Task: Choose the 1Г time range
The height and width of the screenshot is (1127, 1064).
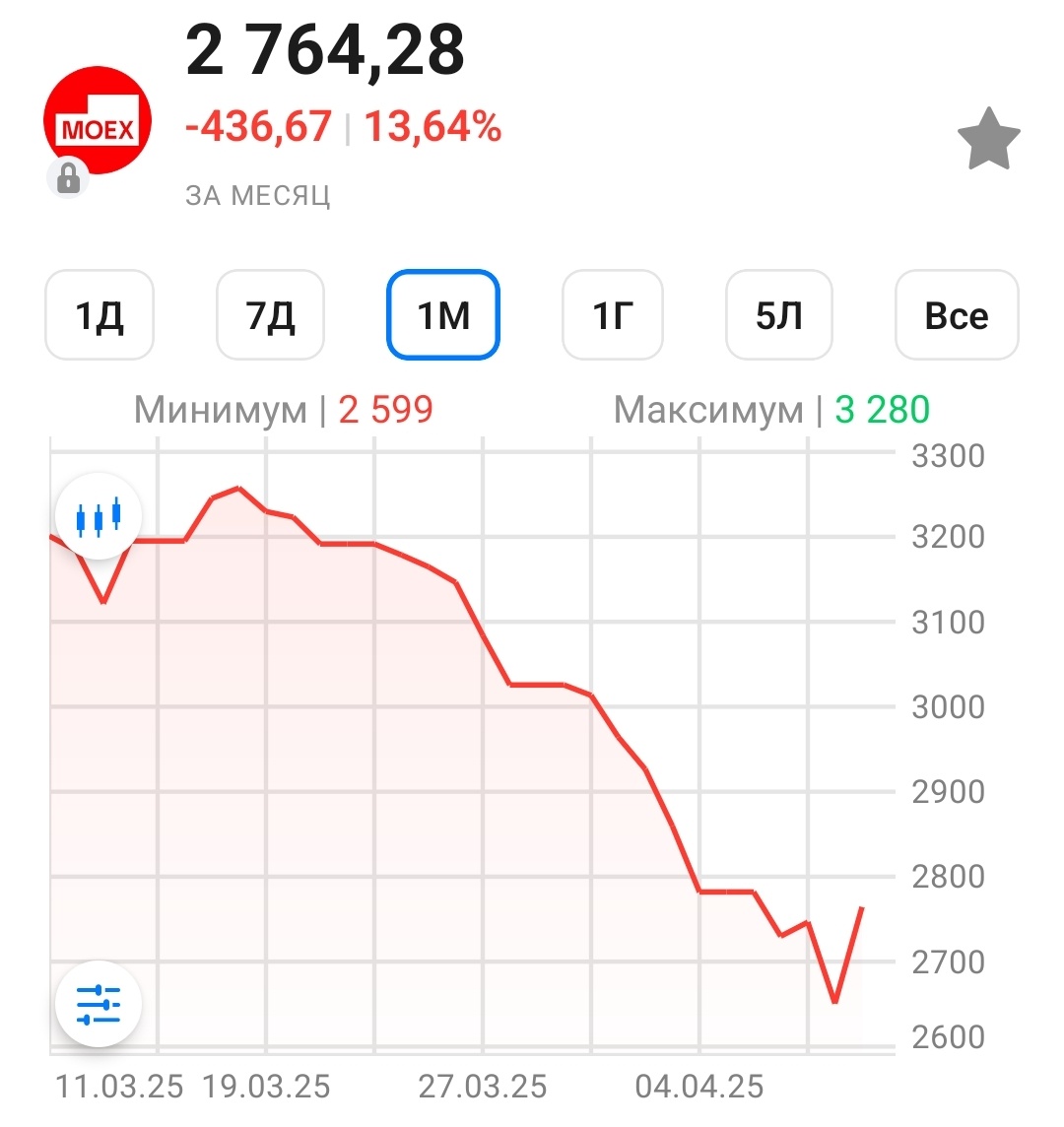Action: tap(612, 315)
